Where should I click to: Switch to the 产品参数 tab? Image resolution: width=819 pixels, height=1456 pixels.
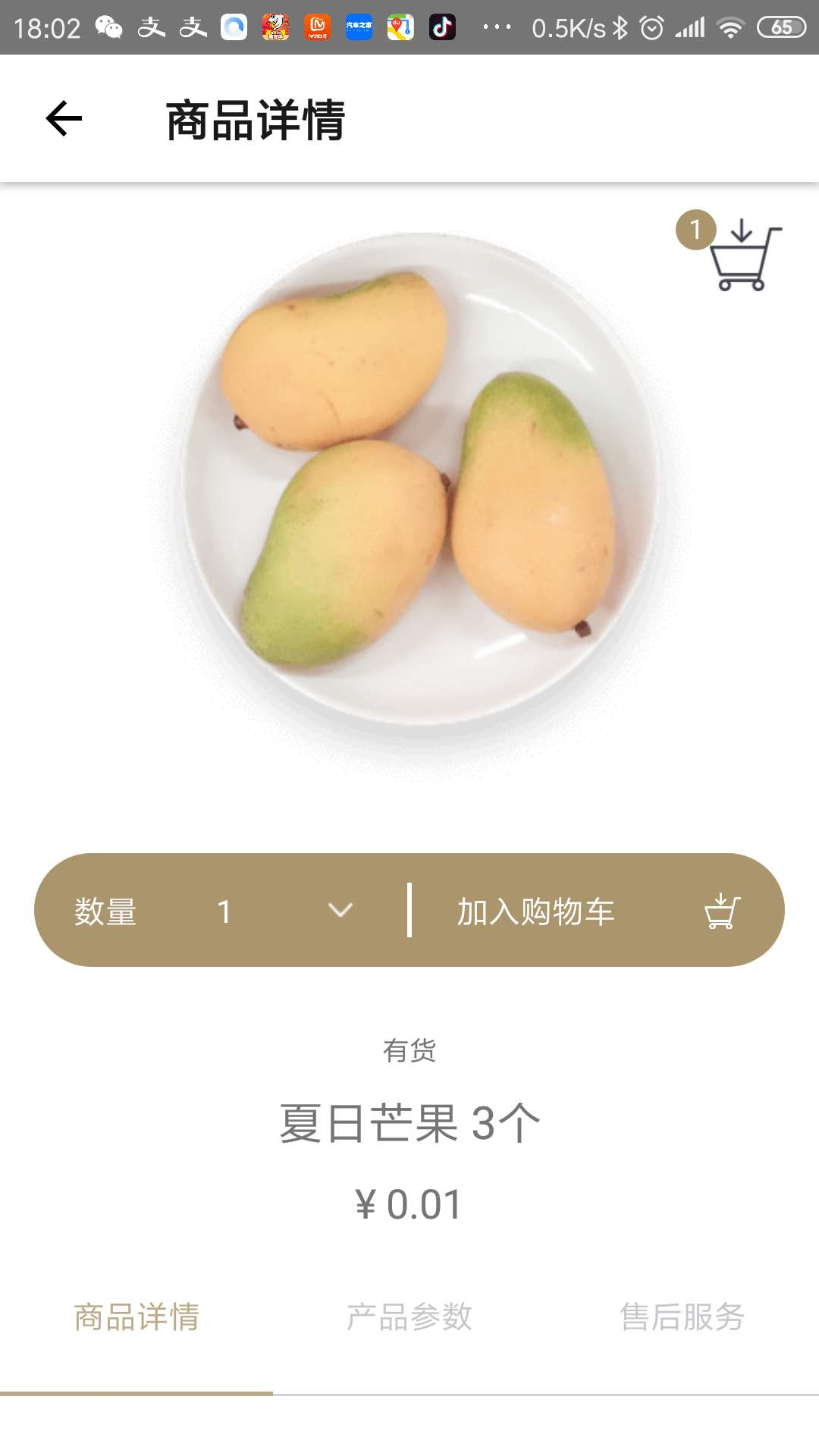(409, 1317)
